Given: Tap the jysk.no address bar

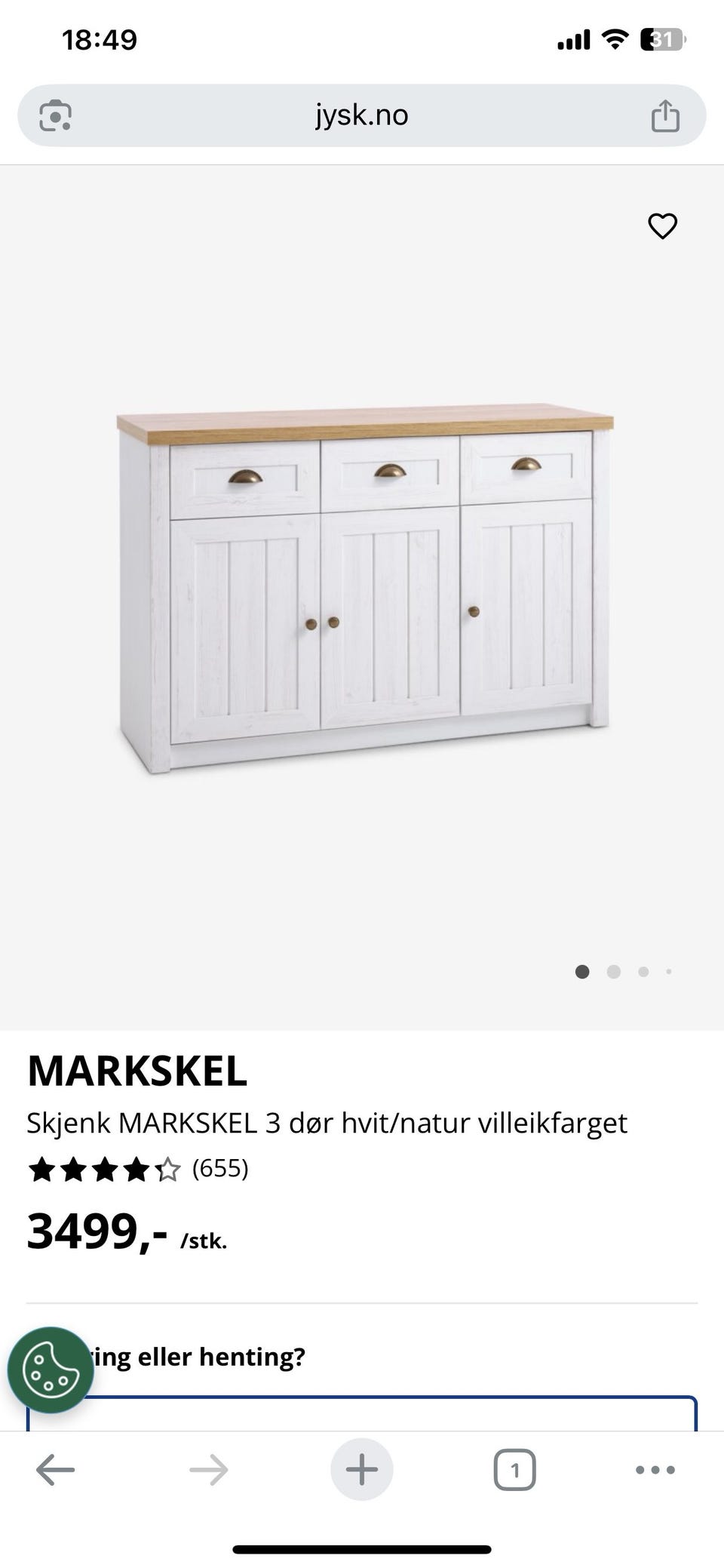Looking at the screenshot, I should [362, 115].
